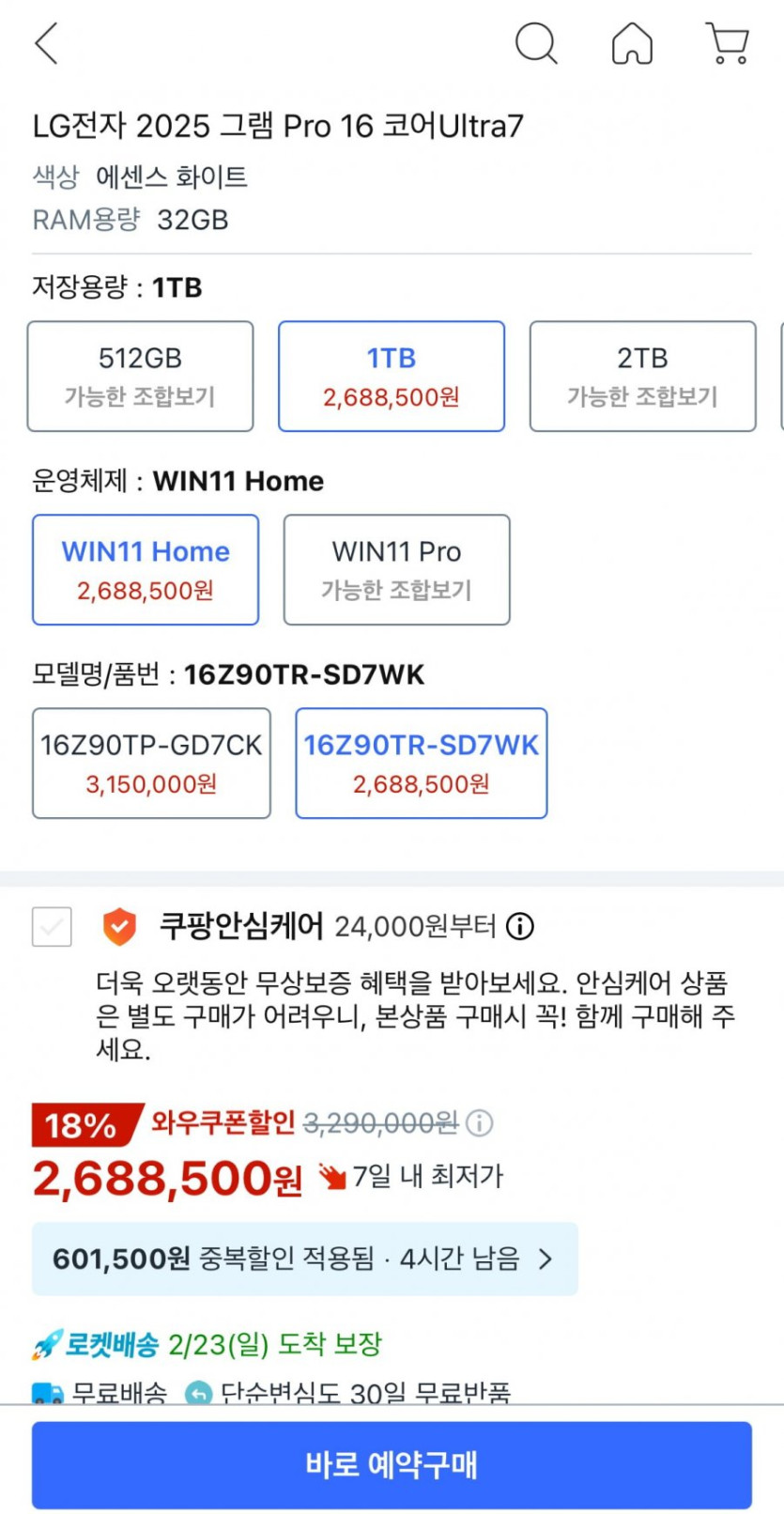
Task: Switch to WIN11 Pro option
Action: [396, 569]
